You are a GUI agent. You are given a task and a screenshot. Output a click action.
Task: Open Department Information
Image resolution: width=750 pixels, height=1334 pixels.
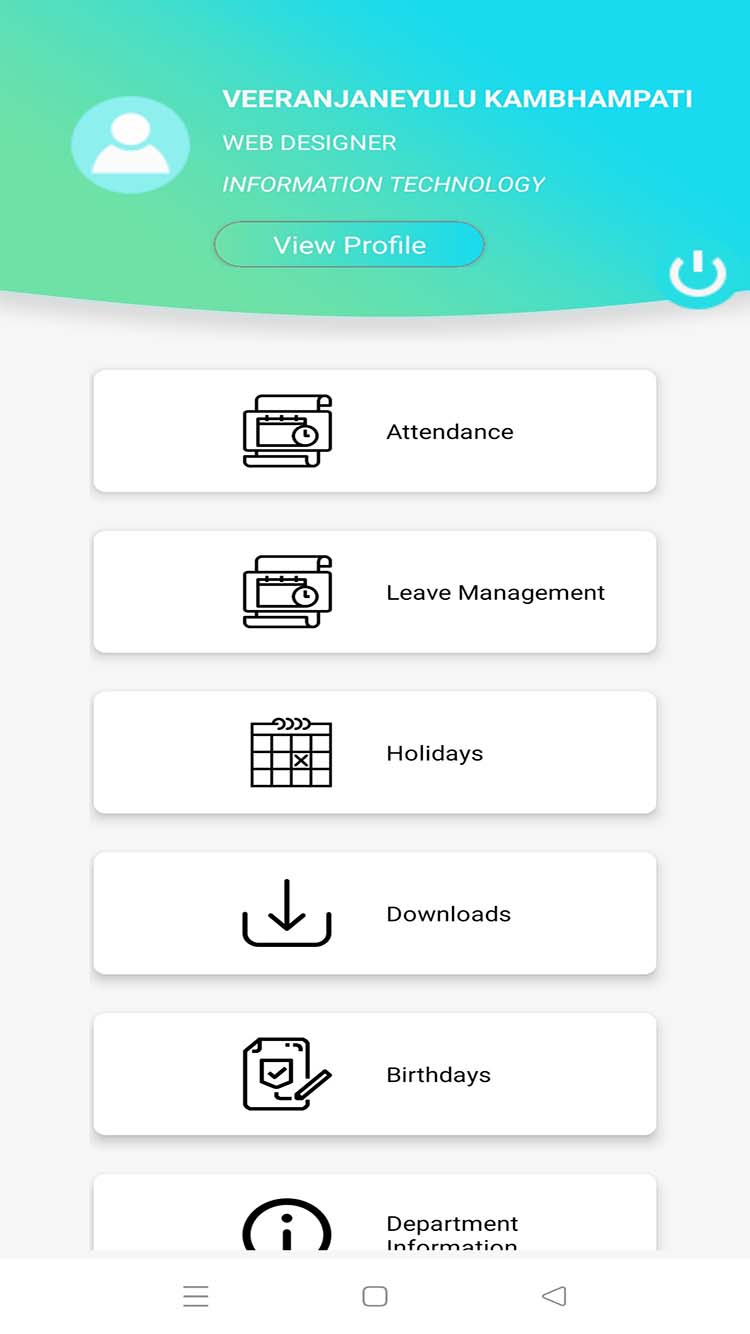point(374,1220)
